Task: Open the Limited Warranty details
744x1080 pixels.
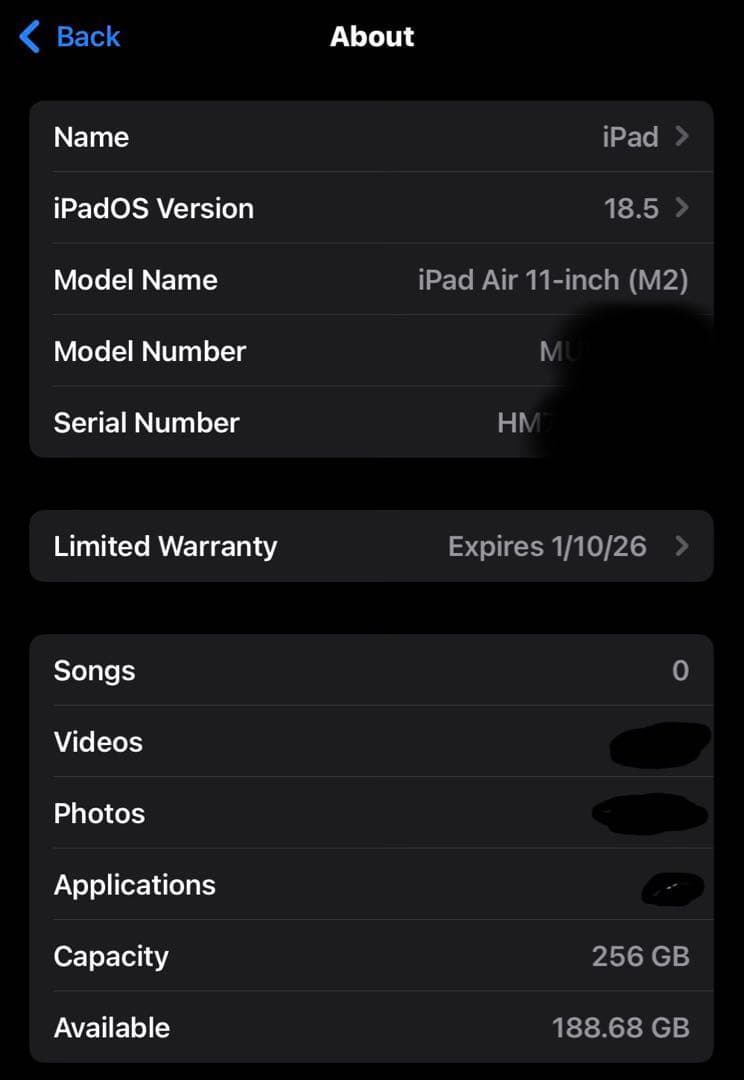Action: click(x=300, y=546)
